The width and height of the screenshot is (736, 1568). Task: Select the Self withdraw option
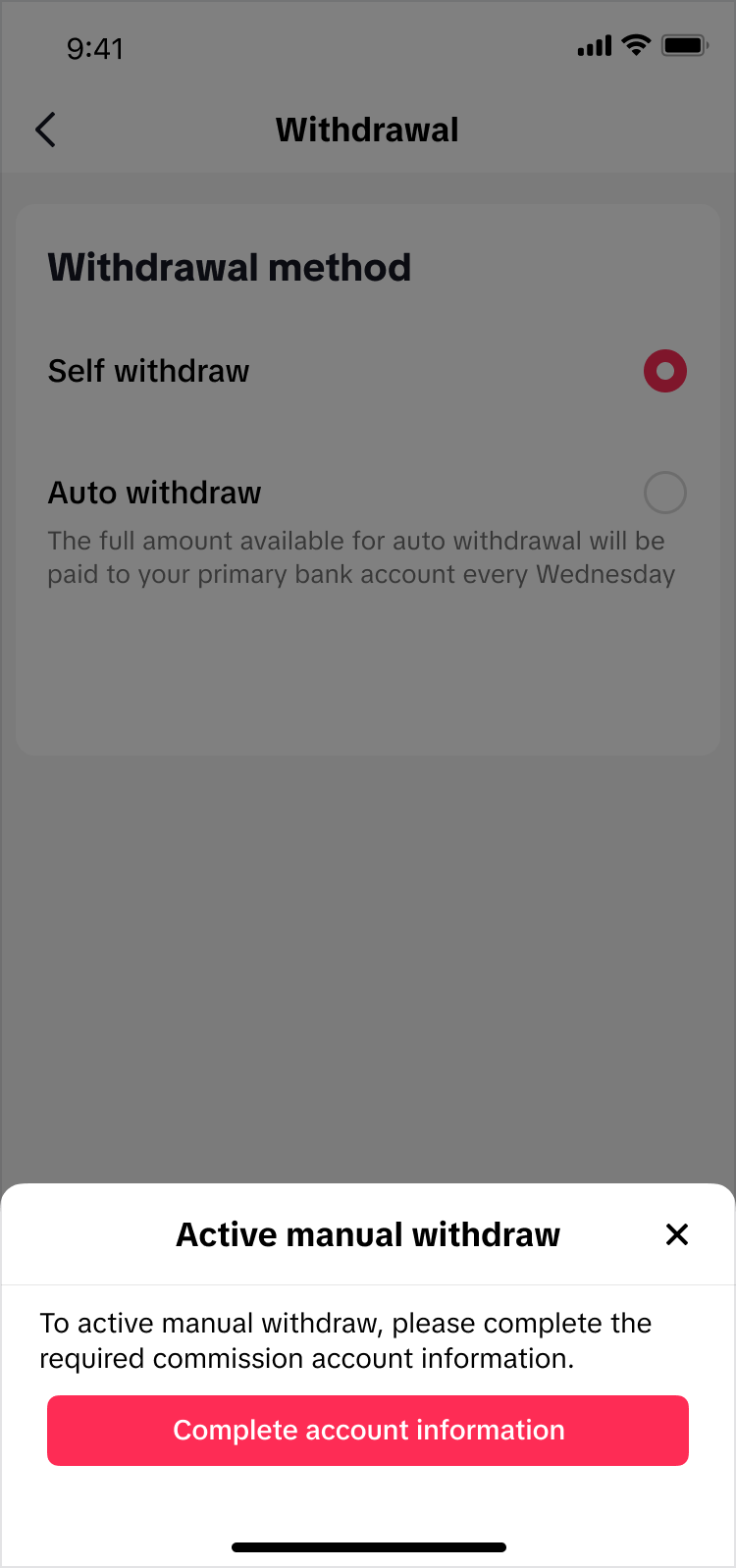pyautogui.click(x=664, y=371)
